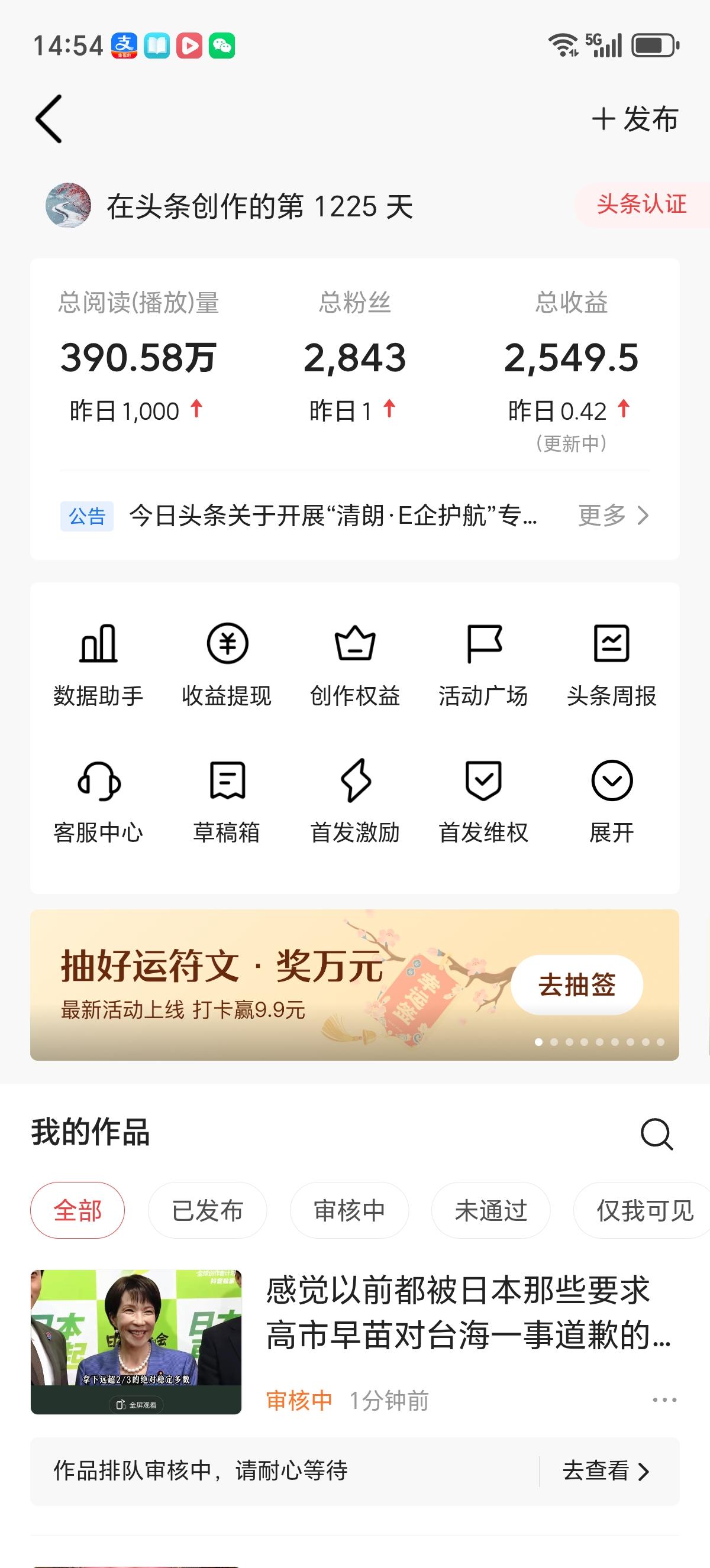Open the three-dot menu on the article

tap(664, 1399)
